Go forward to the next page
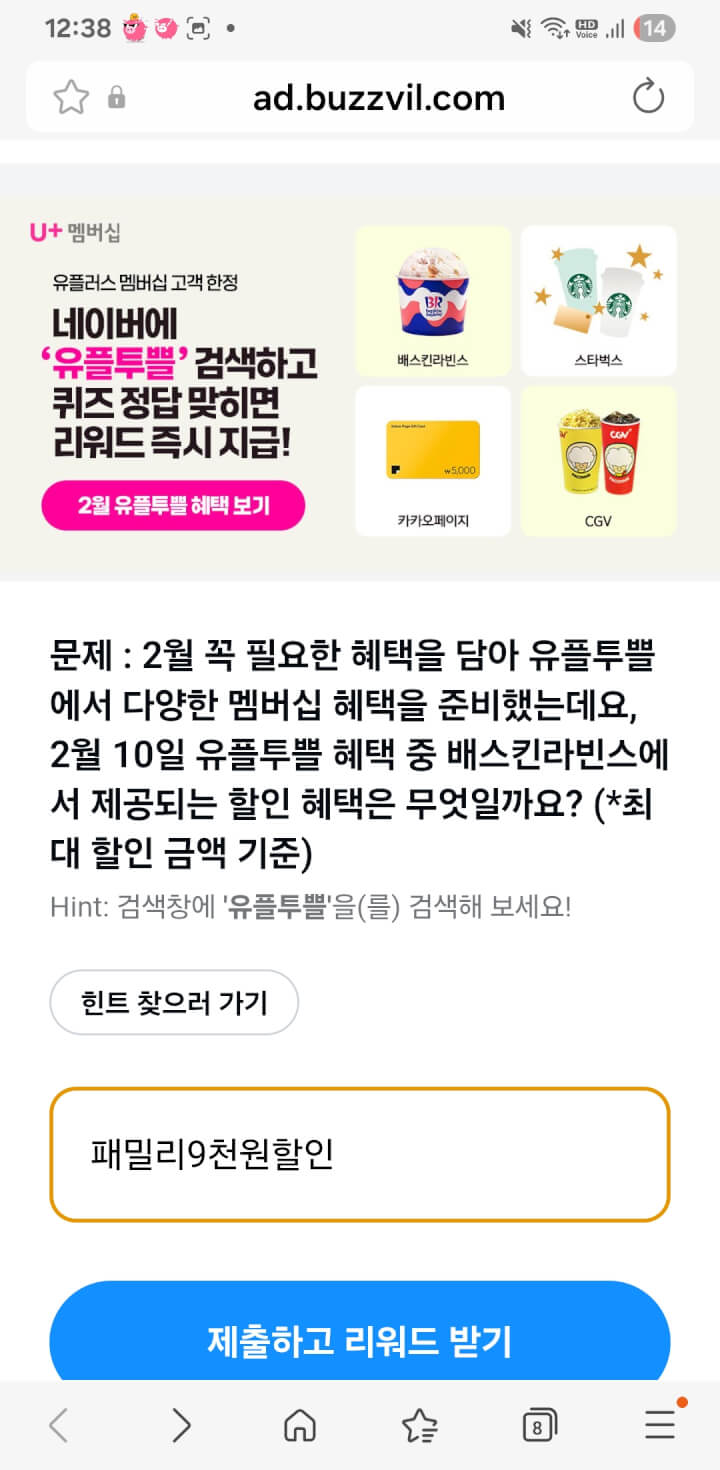Image resolution: width=720 pixels, height=1470 pixels. (180, 1425)
